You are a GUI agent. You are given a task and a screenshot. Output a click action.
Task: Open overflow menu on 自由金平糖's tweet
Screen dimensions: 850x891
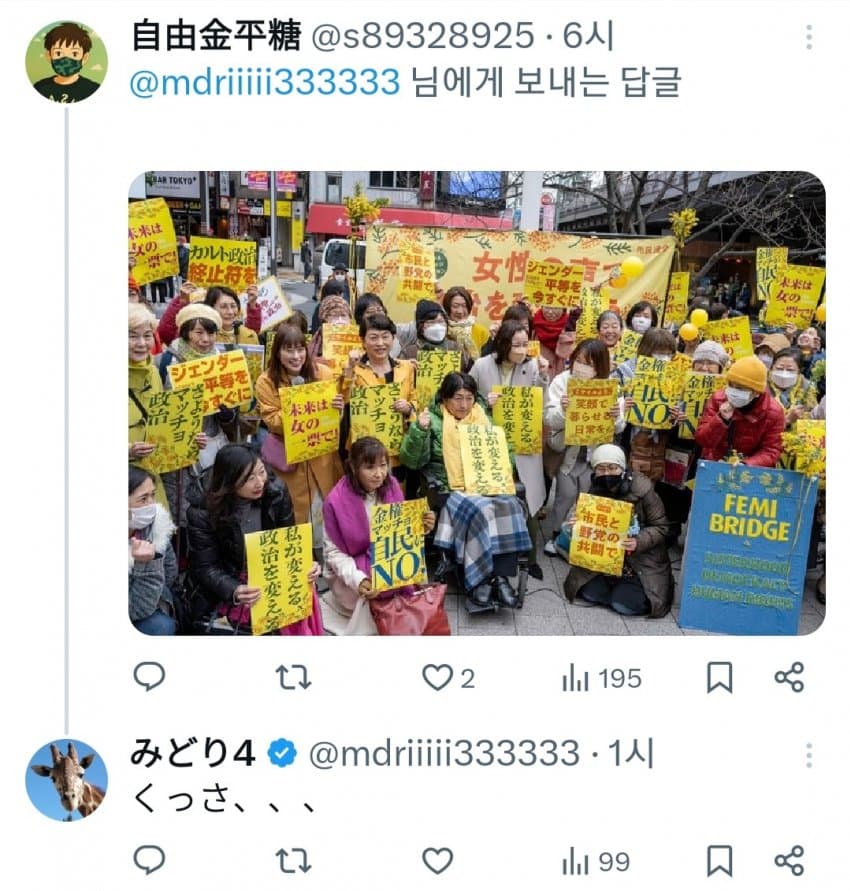point(808,38)
